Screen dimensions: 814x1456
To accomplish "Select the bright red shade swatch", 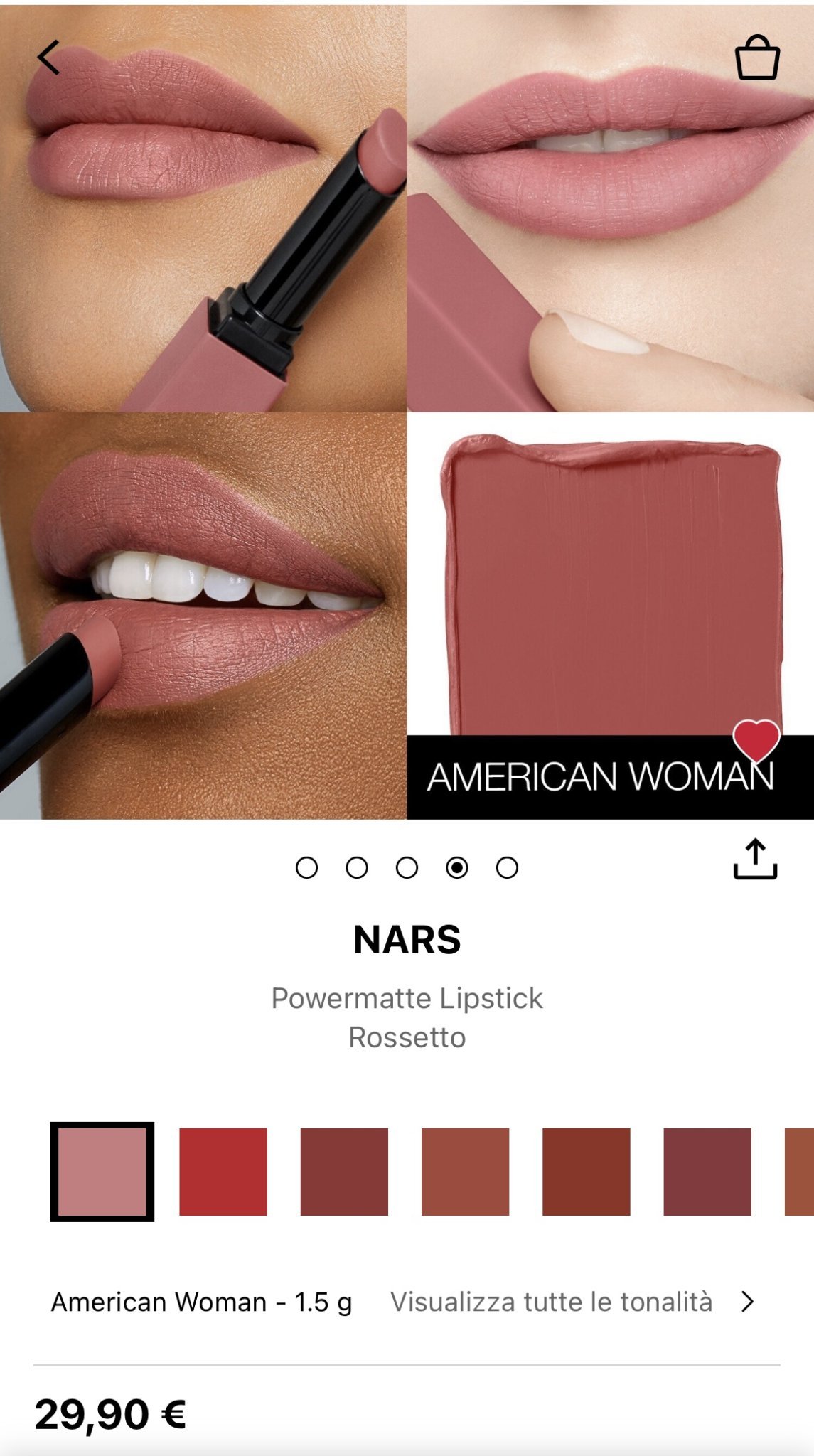I will (223, 1172).
